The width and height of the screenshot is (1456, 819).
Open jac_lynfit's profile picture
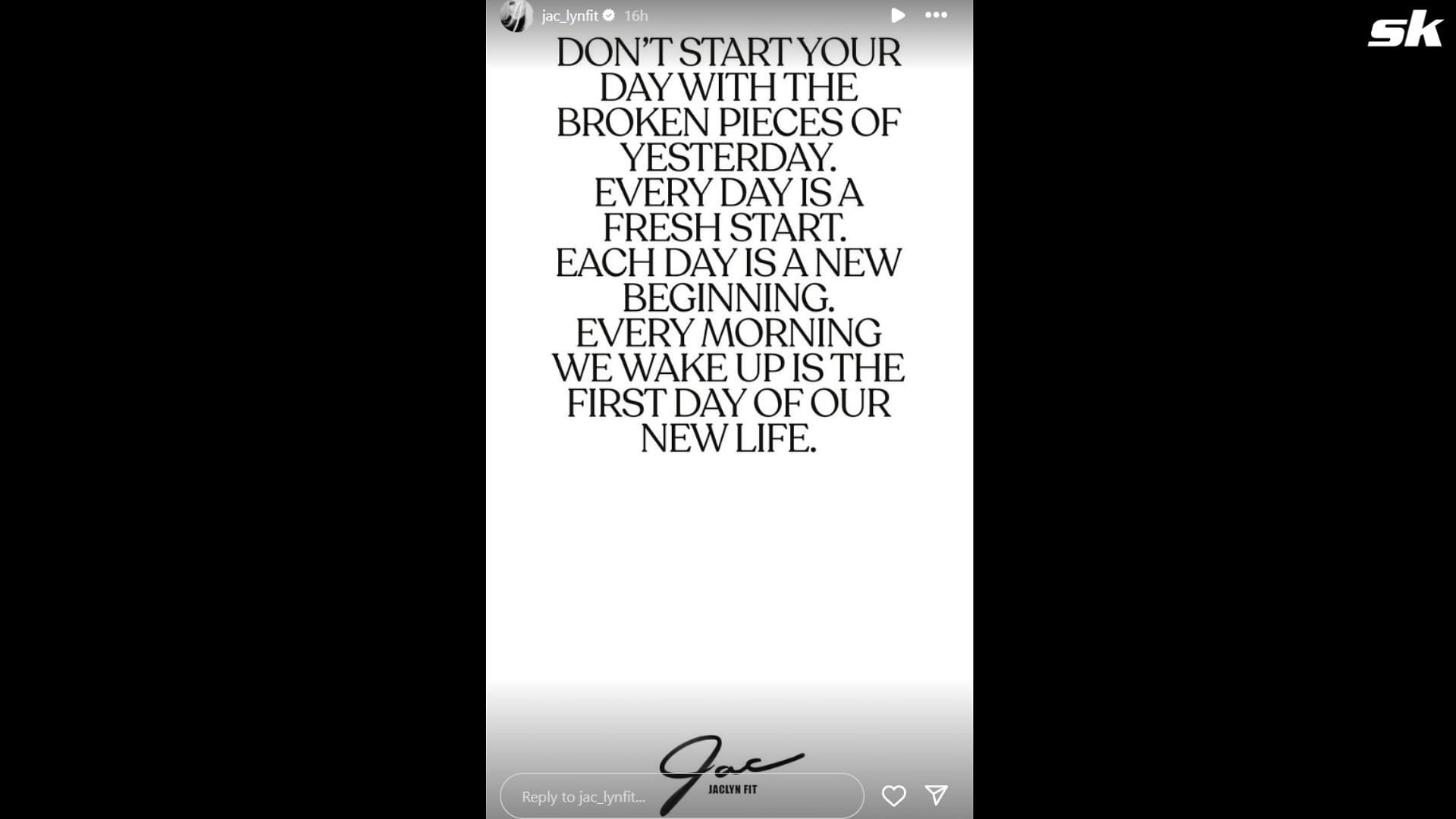[x=516, y=15]
